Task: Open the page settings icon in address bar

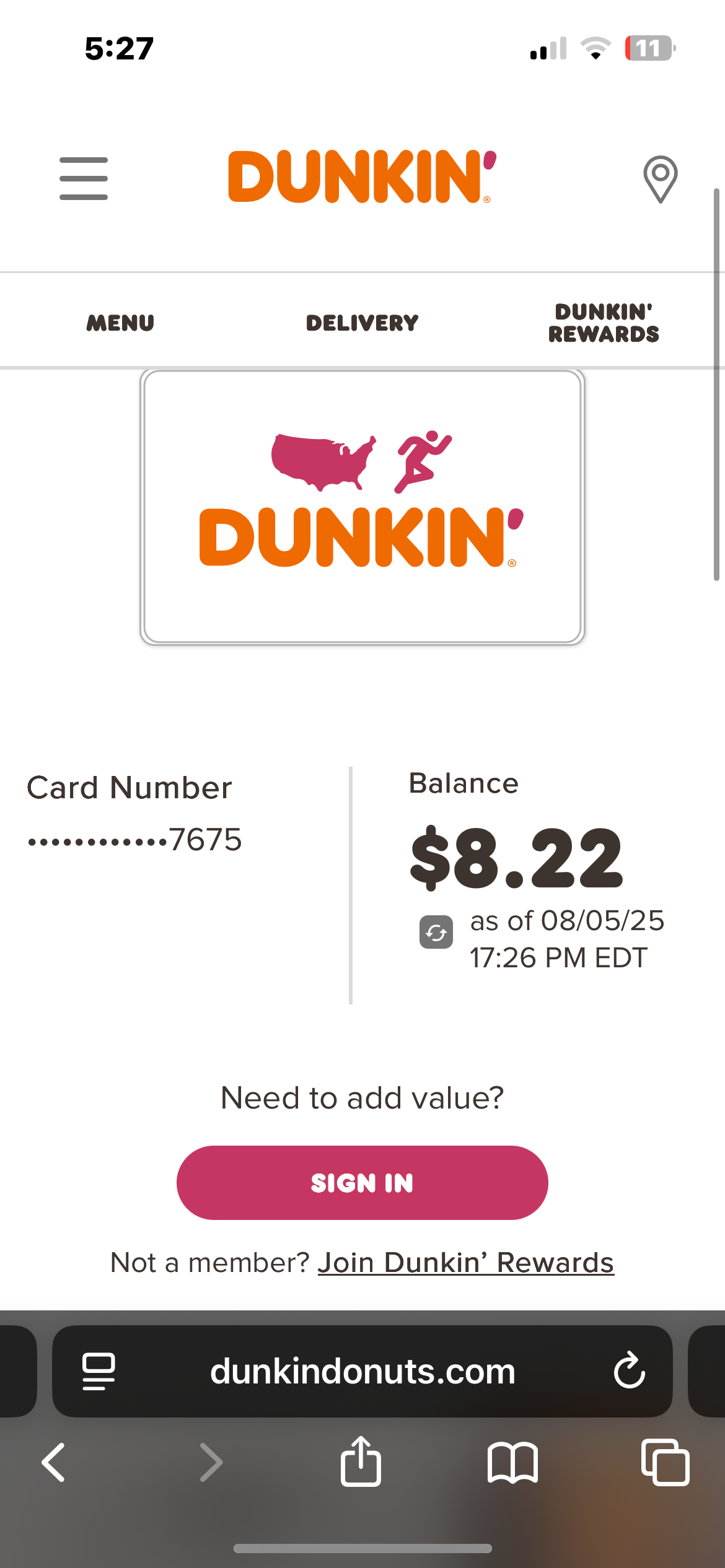Action: [99, 1371]
